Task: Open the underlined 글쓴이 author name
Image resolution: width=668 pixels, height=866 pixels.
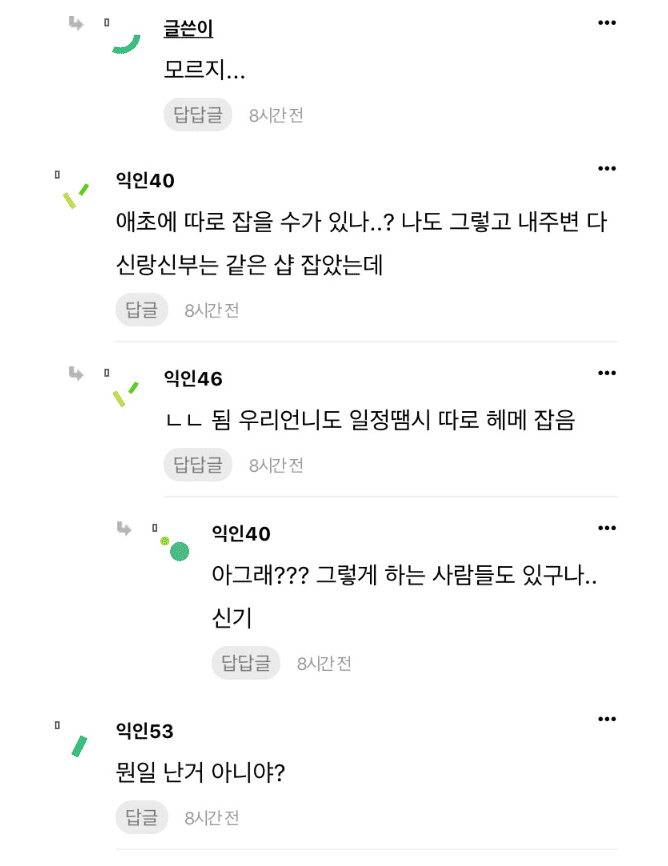Action: click(x=188, y=29)
